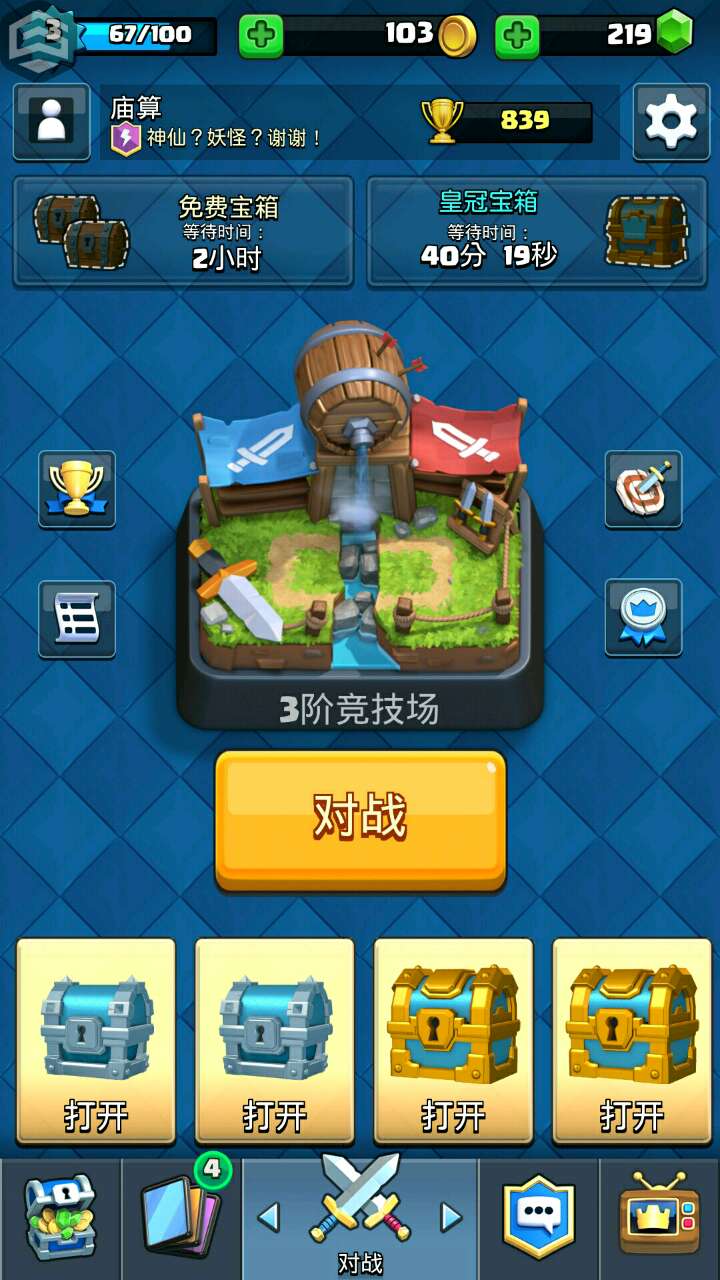Open the first silver chest
Image resolution: width=720 pixels, height=1280 pixels.
pyautogui.click(x=96, y=1040)
